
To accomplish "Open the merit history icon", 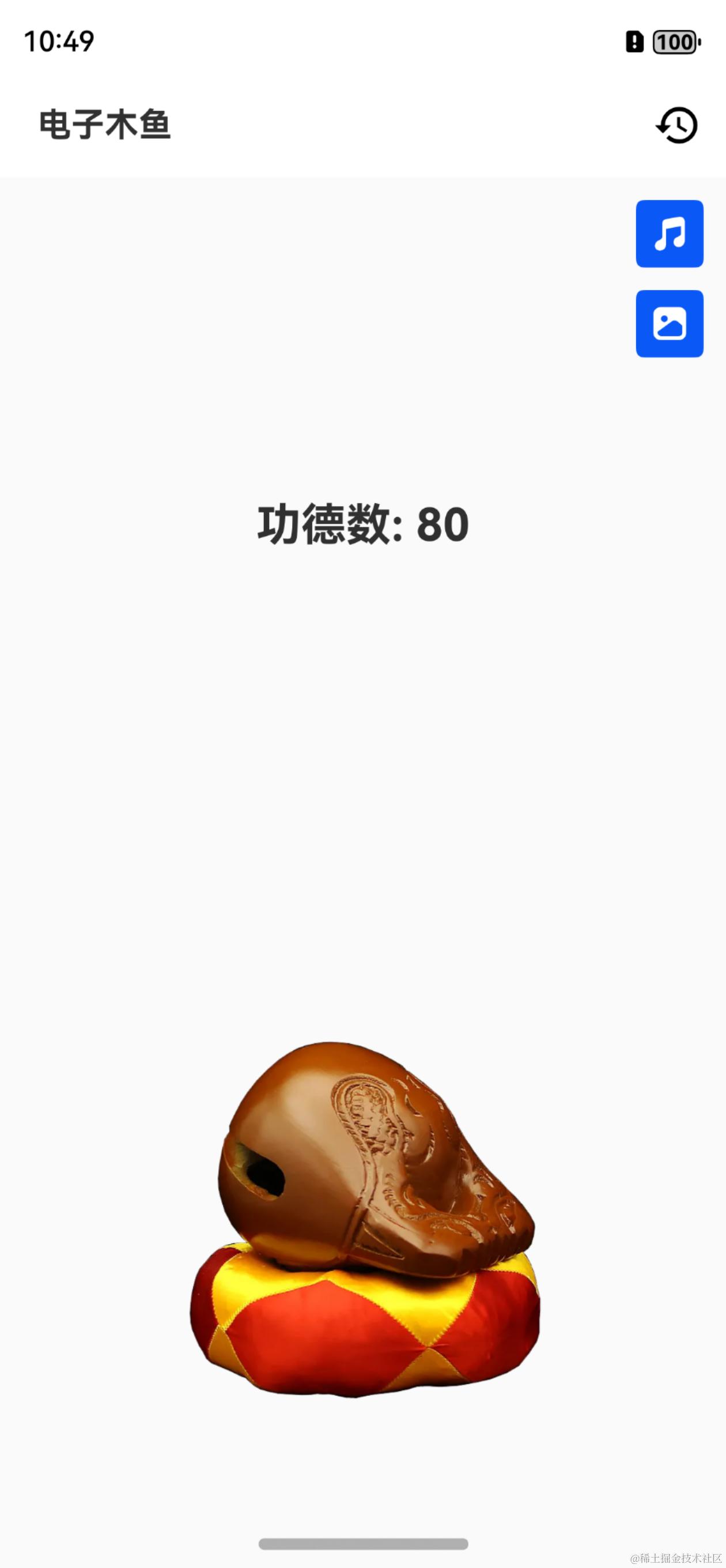I will (x=676, y=126).
